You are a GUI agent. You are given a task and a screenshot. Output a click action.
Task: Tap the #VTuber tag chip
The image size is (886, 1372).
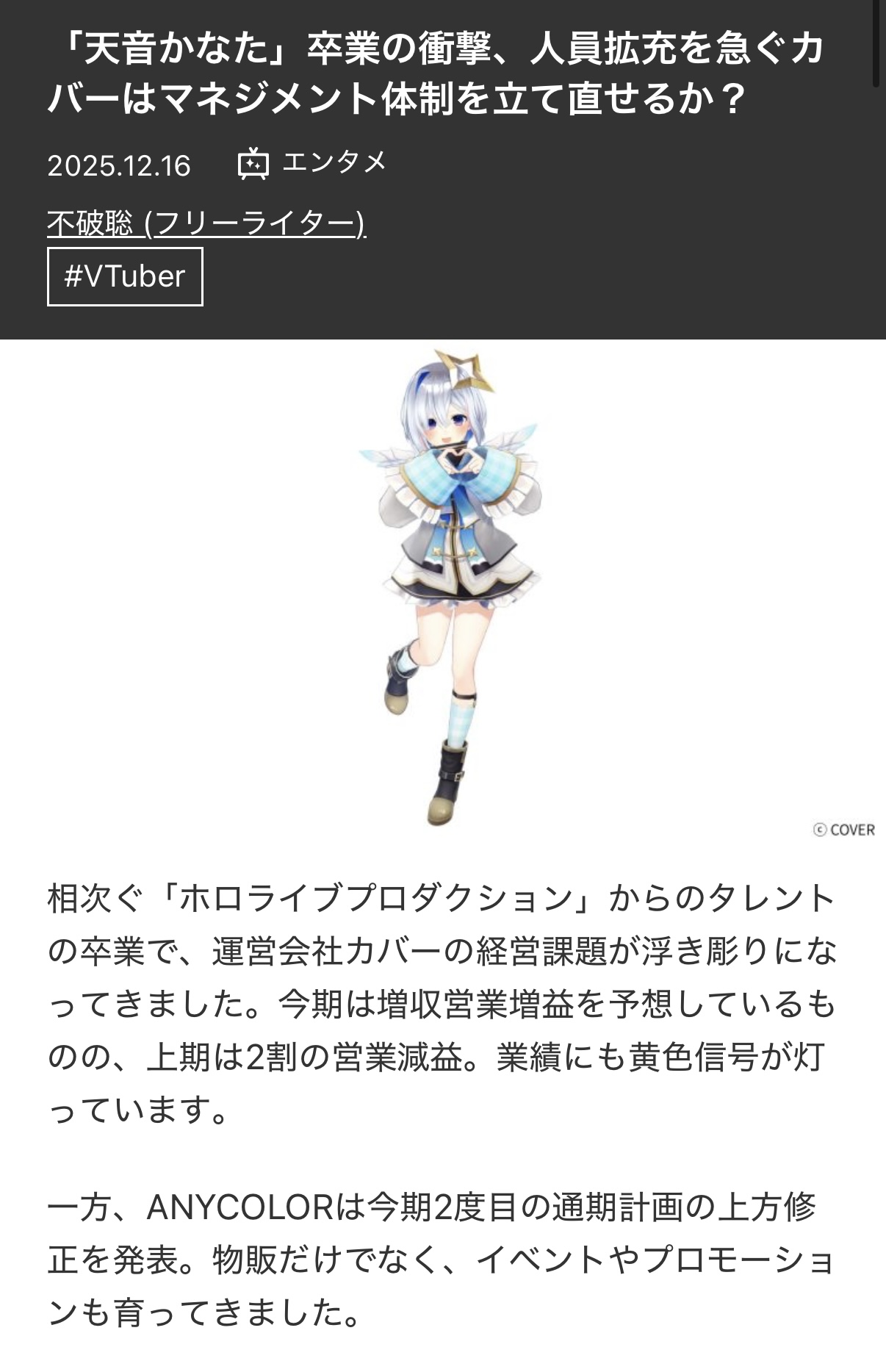(125, 276)
